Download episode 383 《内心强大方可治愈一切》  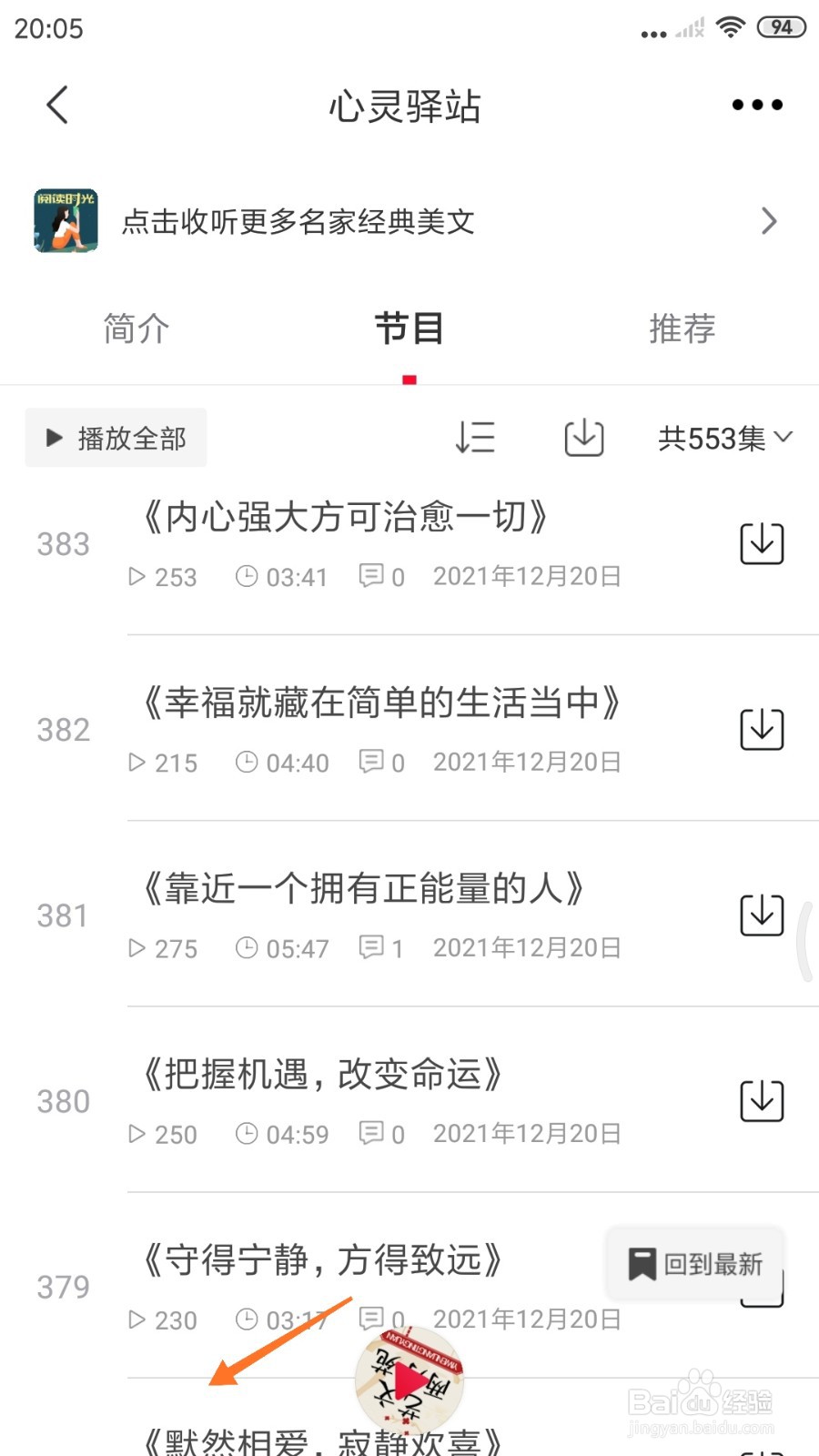(762, 543)
